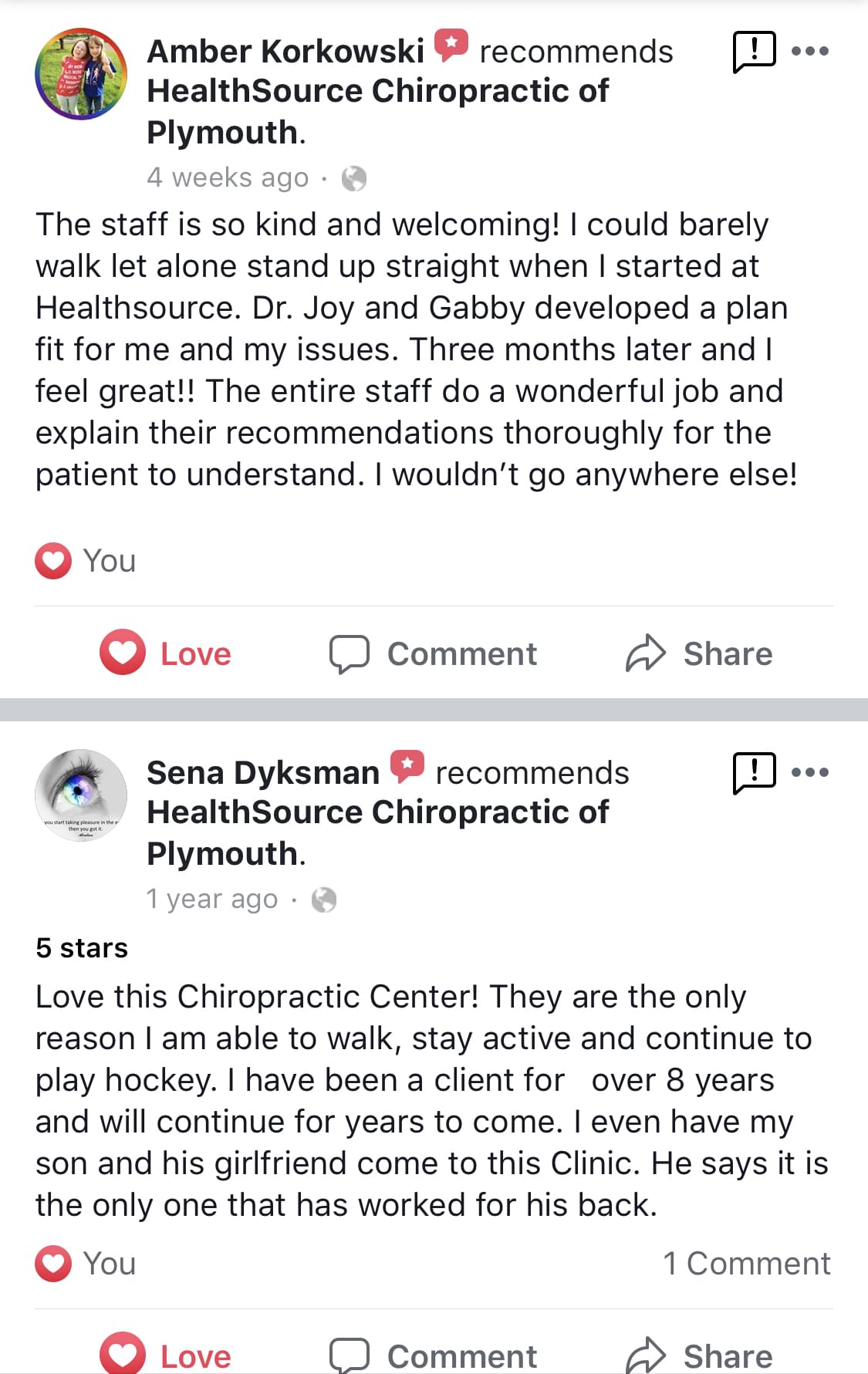Tap Love button under Sena Dyksman's review
The image size is (868, 1374).
(x=166, y=1355)
